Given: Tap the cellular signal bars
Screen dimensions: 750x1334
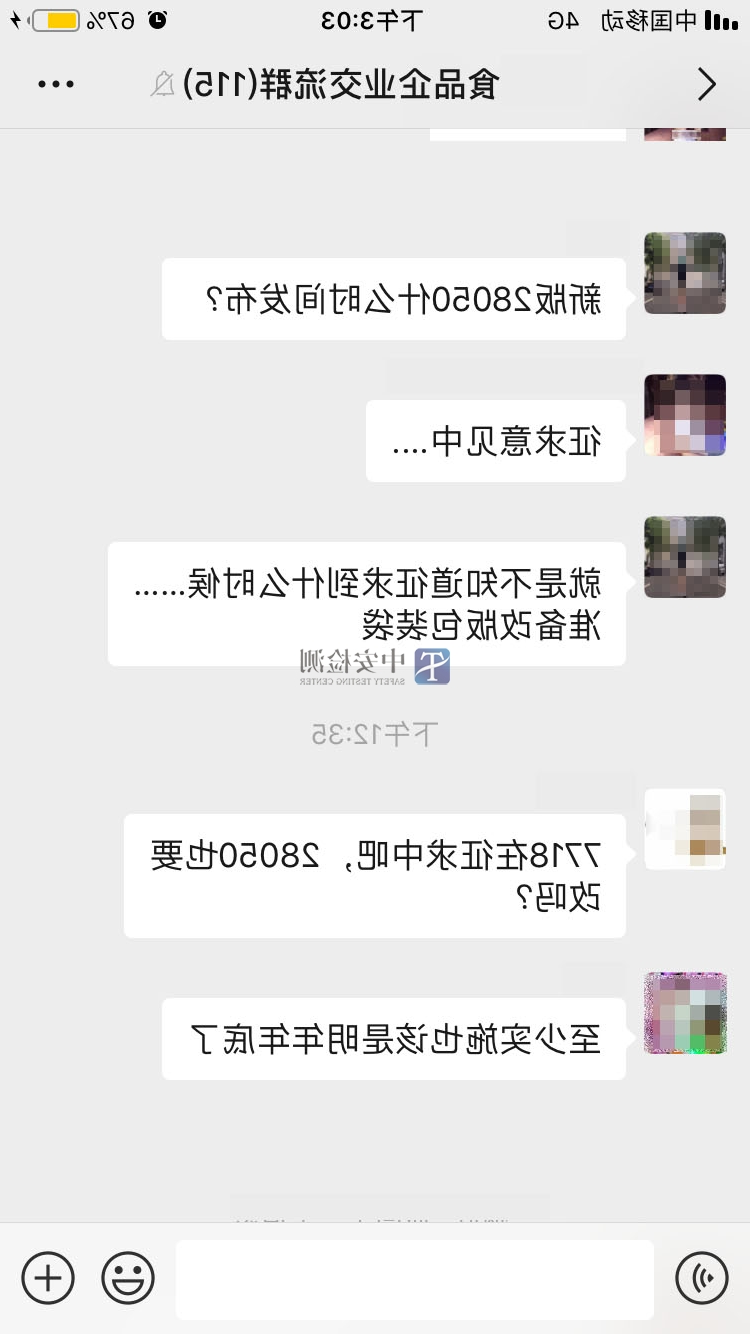Looking at the screenshot, I should click(x=723, y=18).
